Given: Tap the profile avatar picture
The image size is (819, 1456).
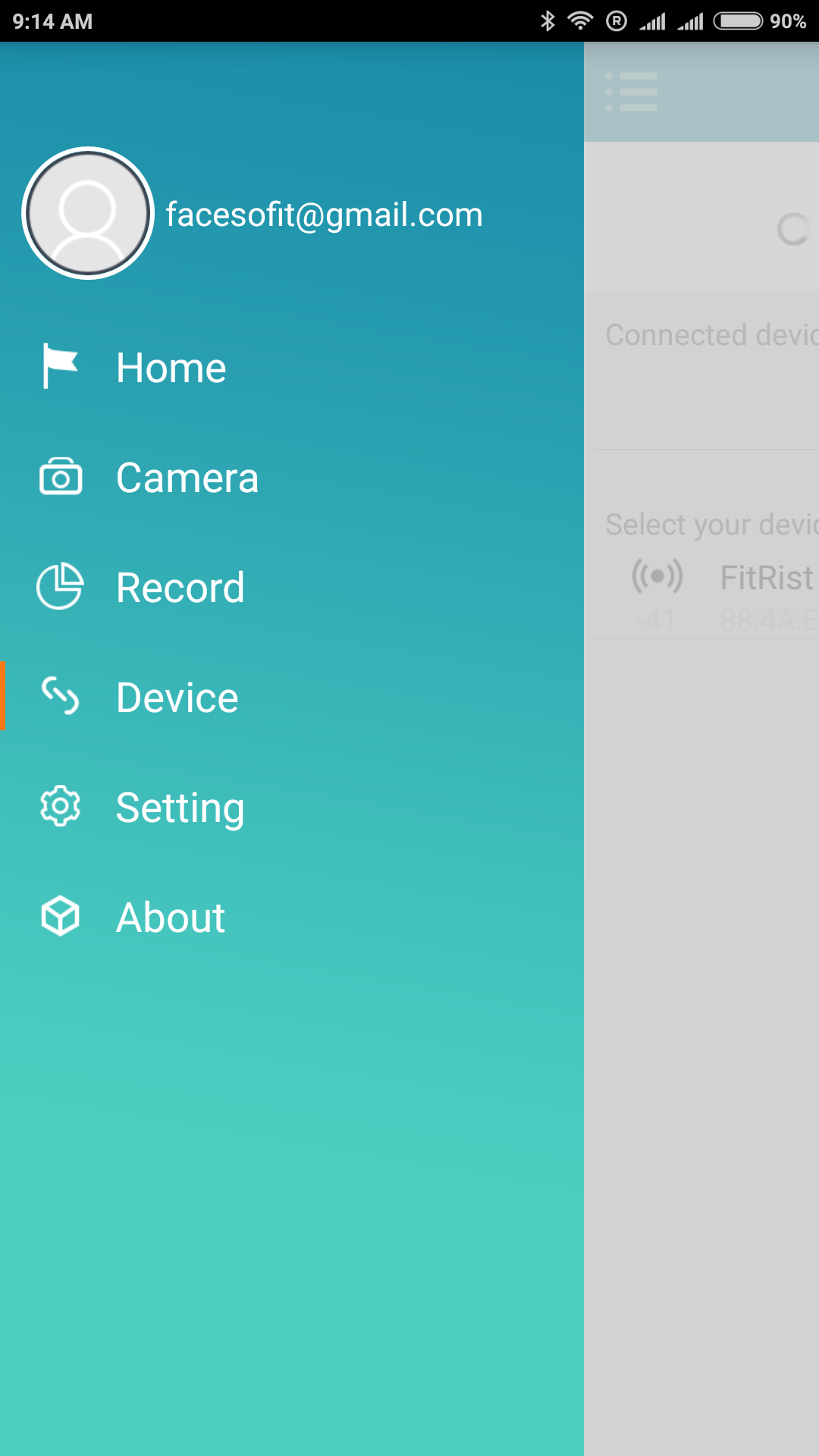Looking at the screenshot, I should click(88, 213).
